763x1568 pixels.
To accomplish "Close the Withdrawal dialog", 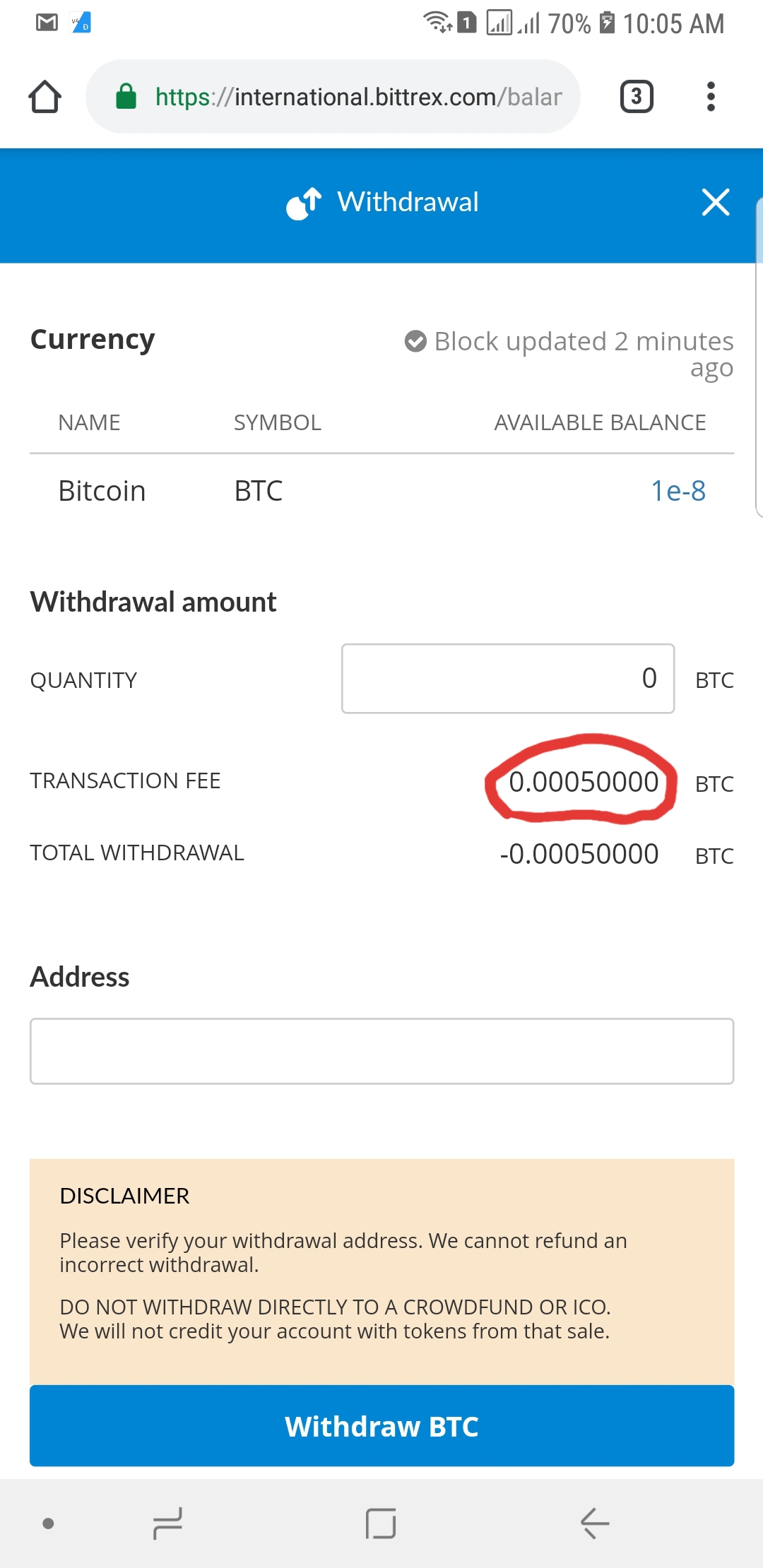I will click(716, 202).
